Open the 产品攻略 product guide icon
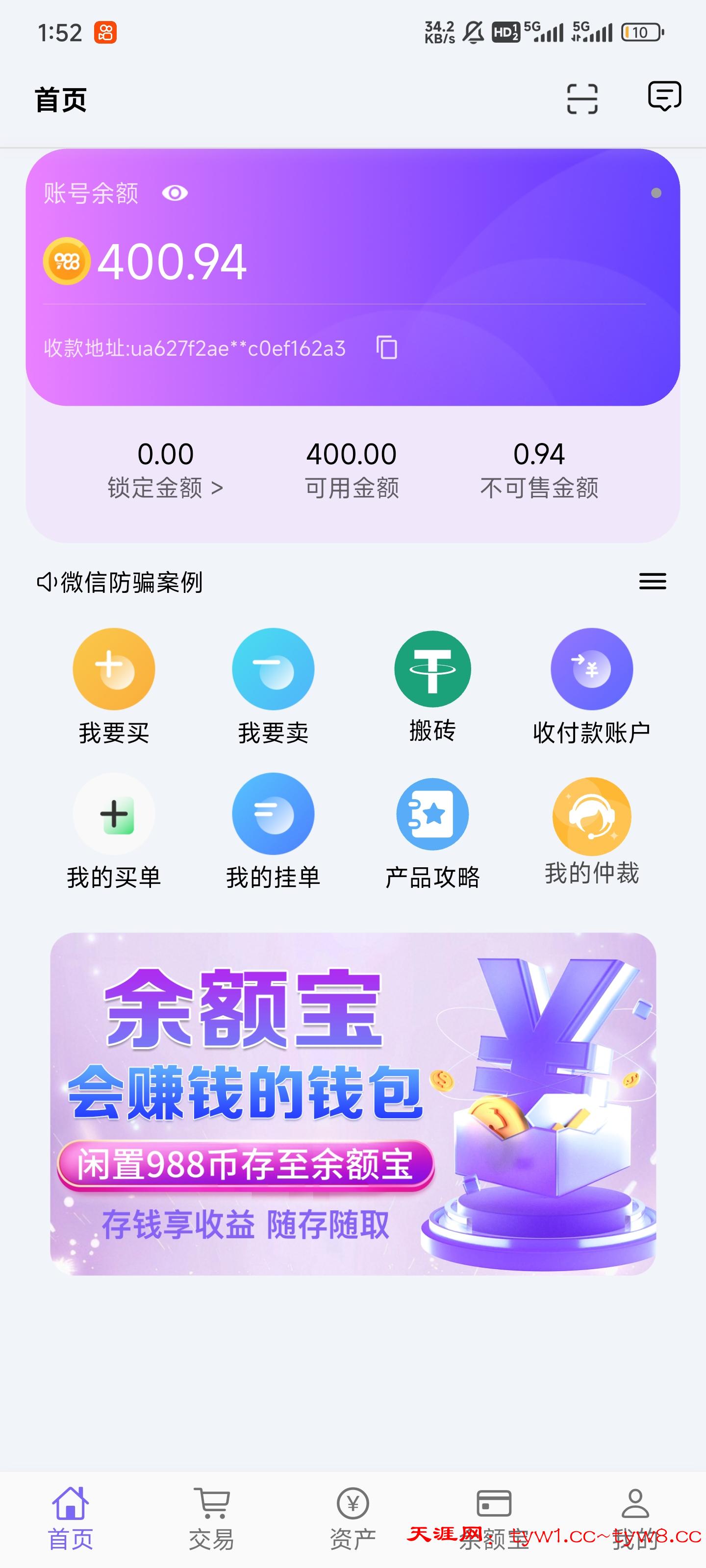Viewport: 706px width, 1568px height. tap(432, 816)
